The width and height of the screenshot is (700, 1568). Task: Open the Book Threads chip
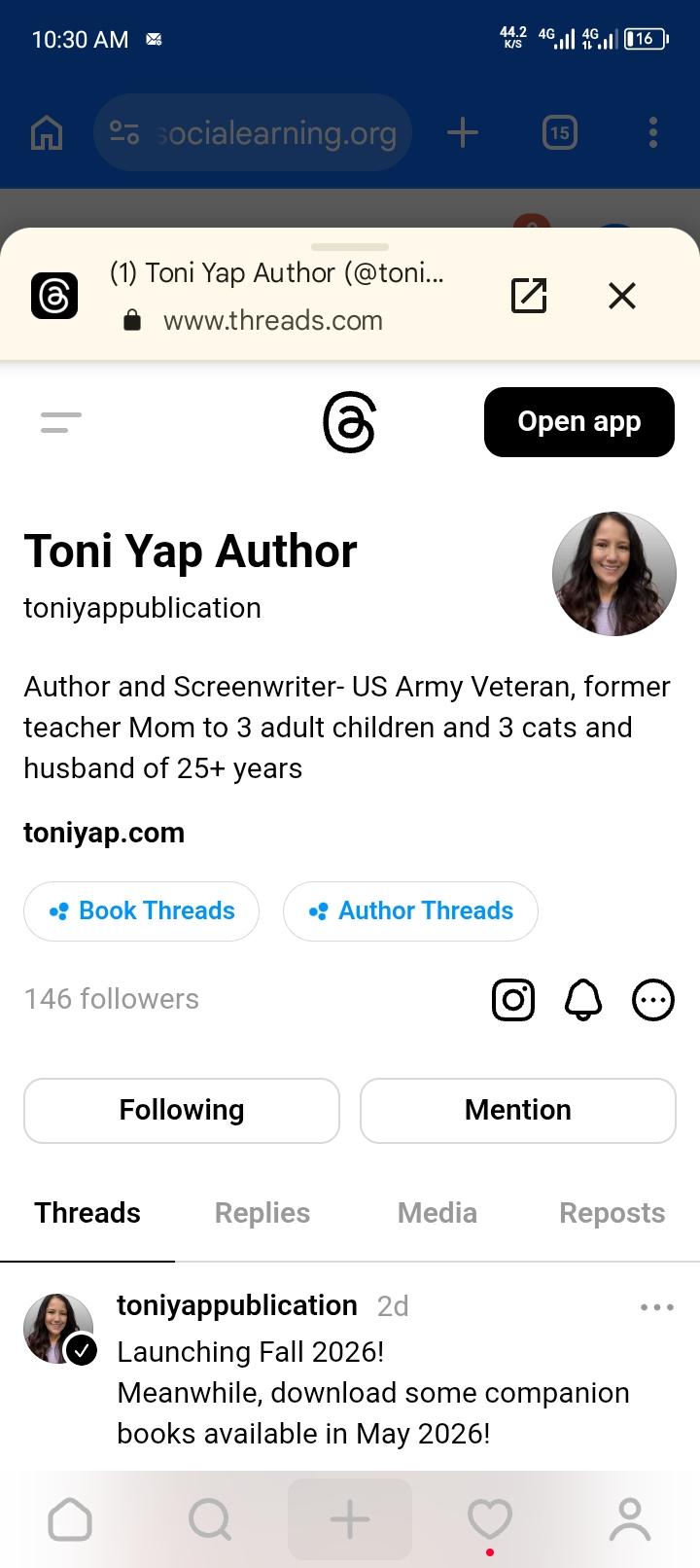142,911
